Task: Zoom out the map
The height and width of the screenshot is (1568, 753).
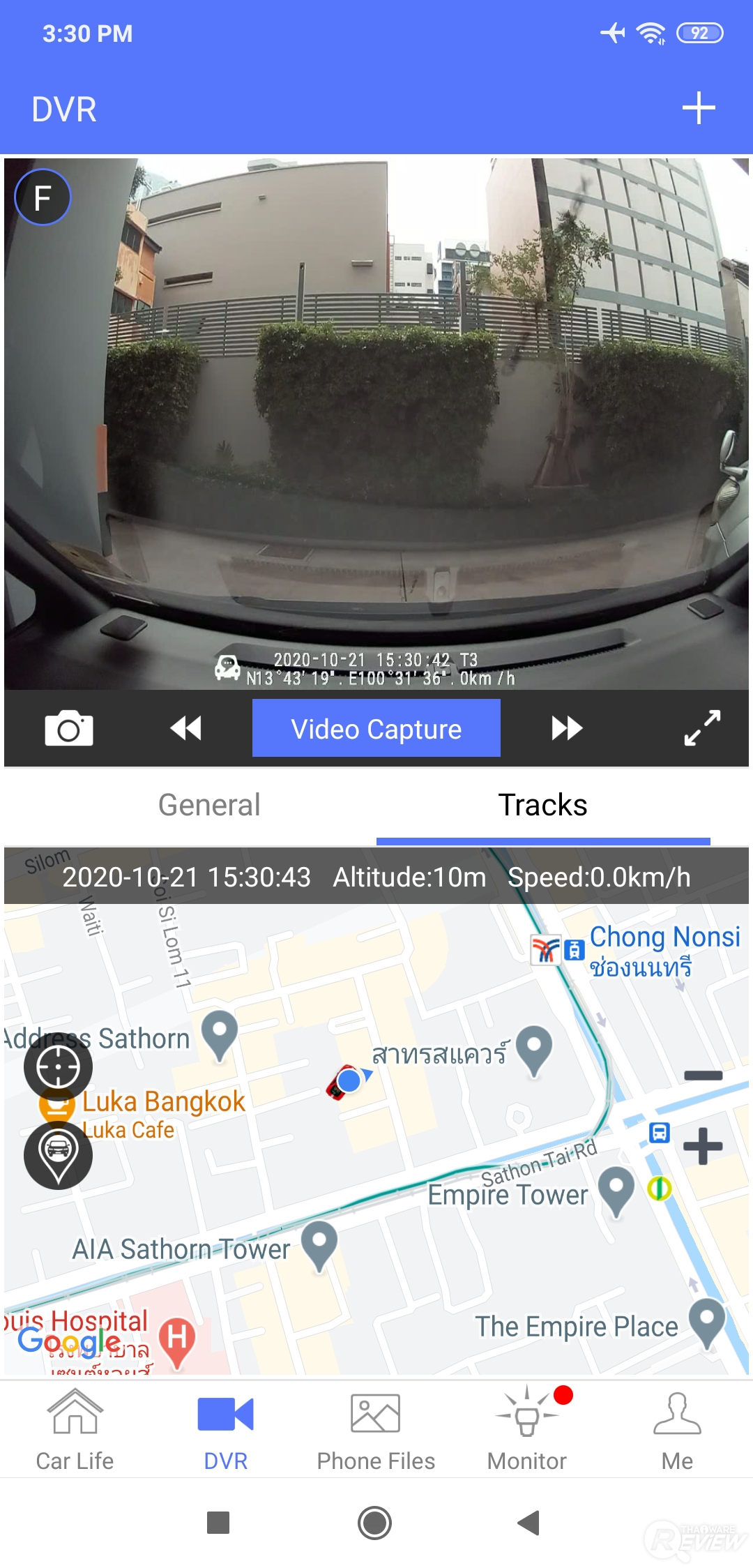Action: (703, 1076)
